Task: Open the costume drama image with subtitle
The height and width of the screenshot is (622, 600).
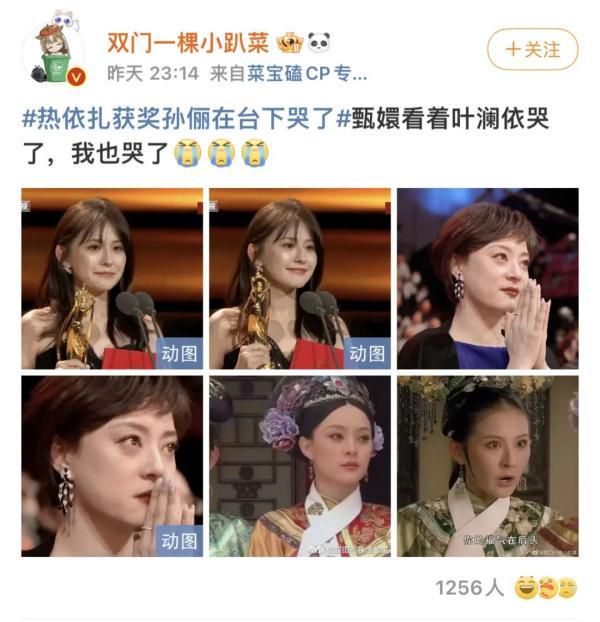Action: (x=487, y=466)
